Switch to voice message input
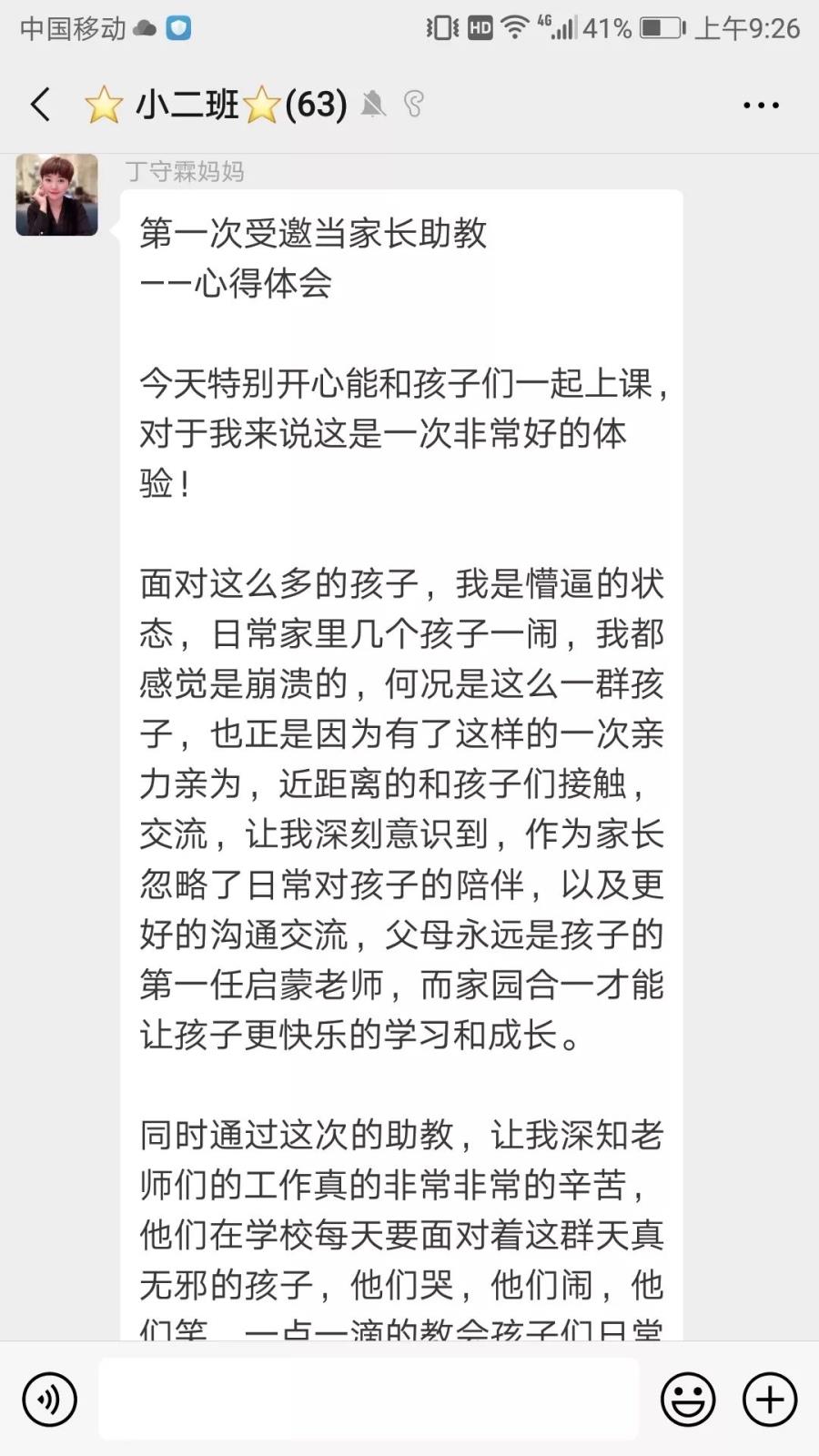Image resolution: width=819 pixels, height=1456 pixels. click(49, 1400)
